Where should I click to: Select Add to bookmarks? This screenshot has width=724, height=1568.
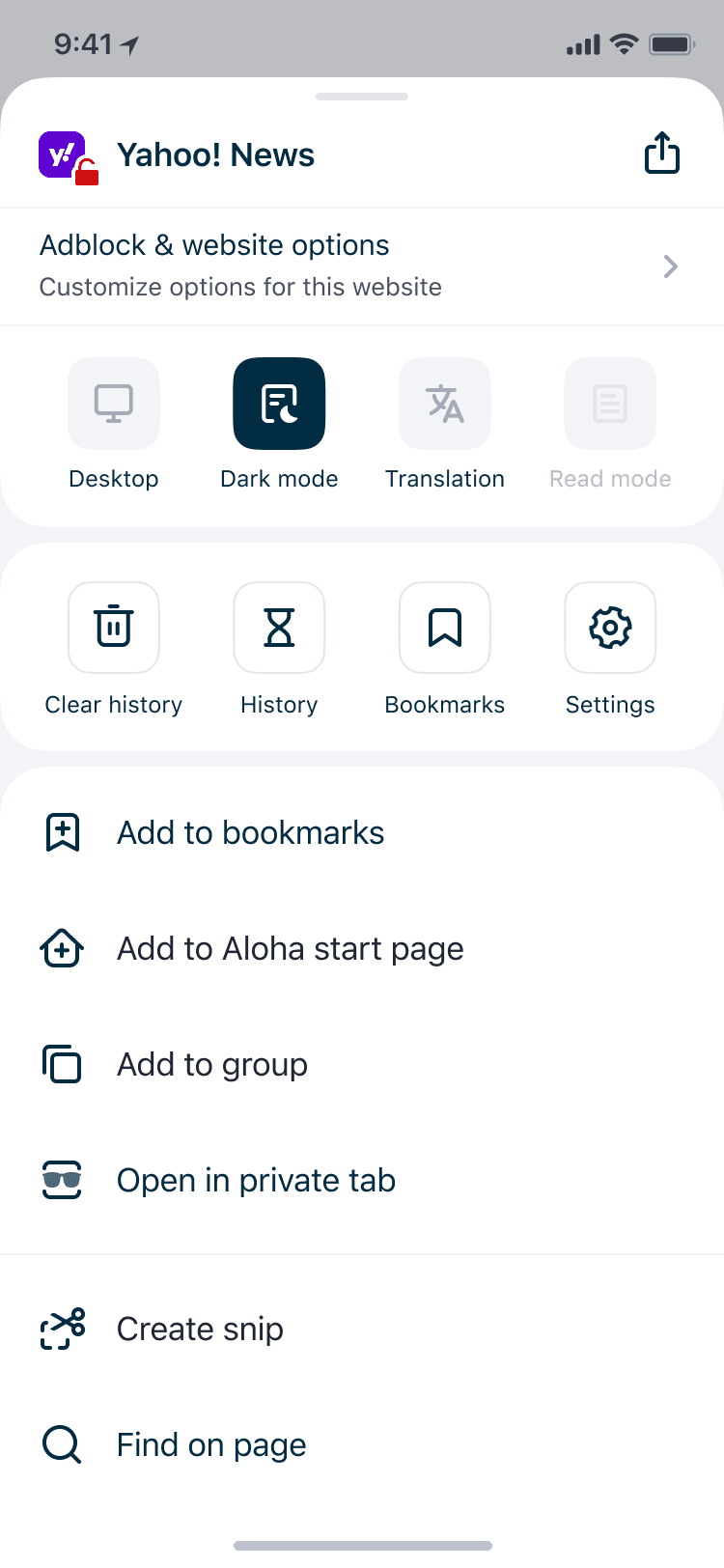coord(362,832)
